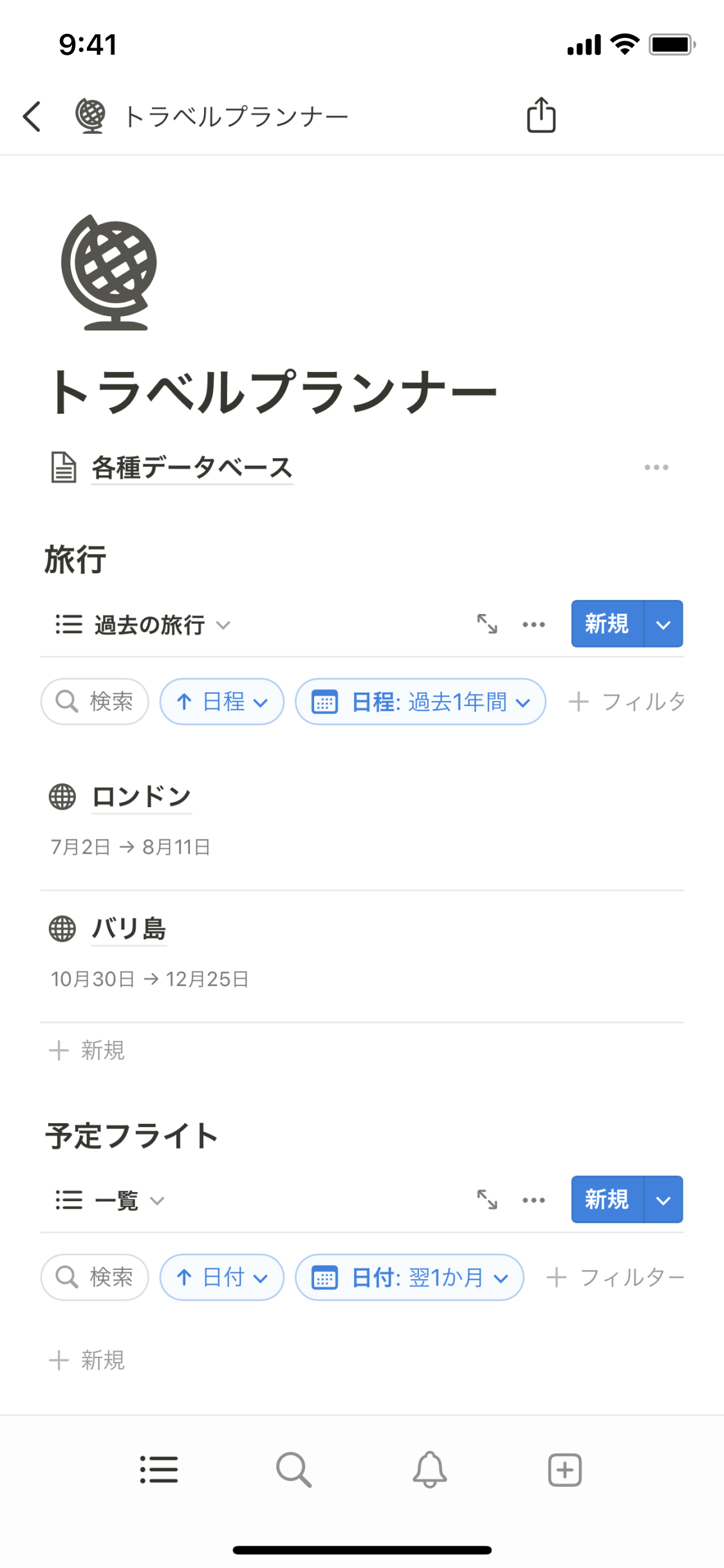Edit the 日付: 翌1か月 filter
This screenshot has height=1568, width=724.
pyautogui.click(x=409, y=1277)
